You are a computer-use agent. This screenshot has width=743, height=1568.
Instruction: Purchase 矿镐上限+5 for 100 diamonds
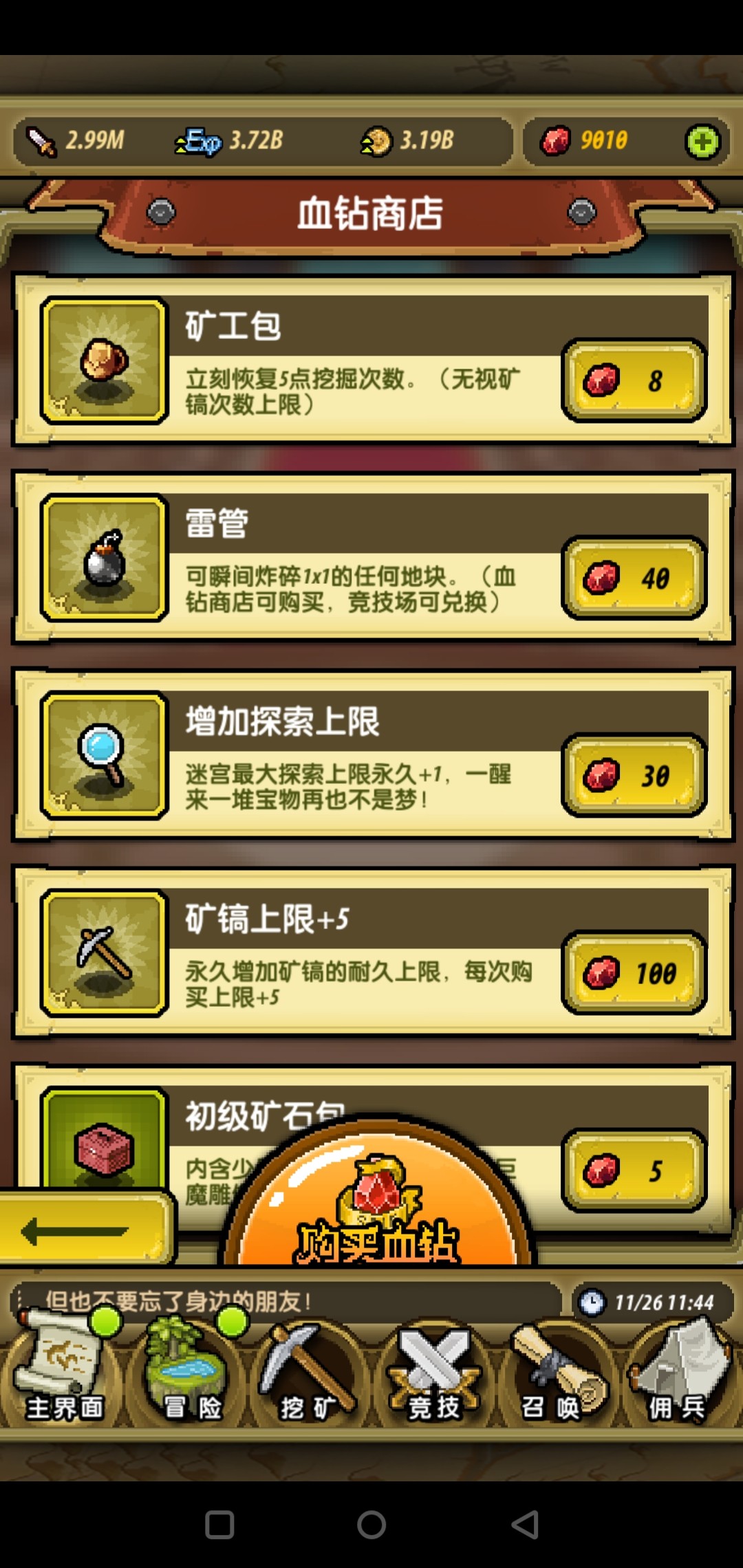coord(634,973)
